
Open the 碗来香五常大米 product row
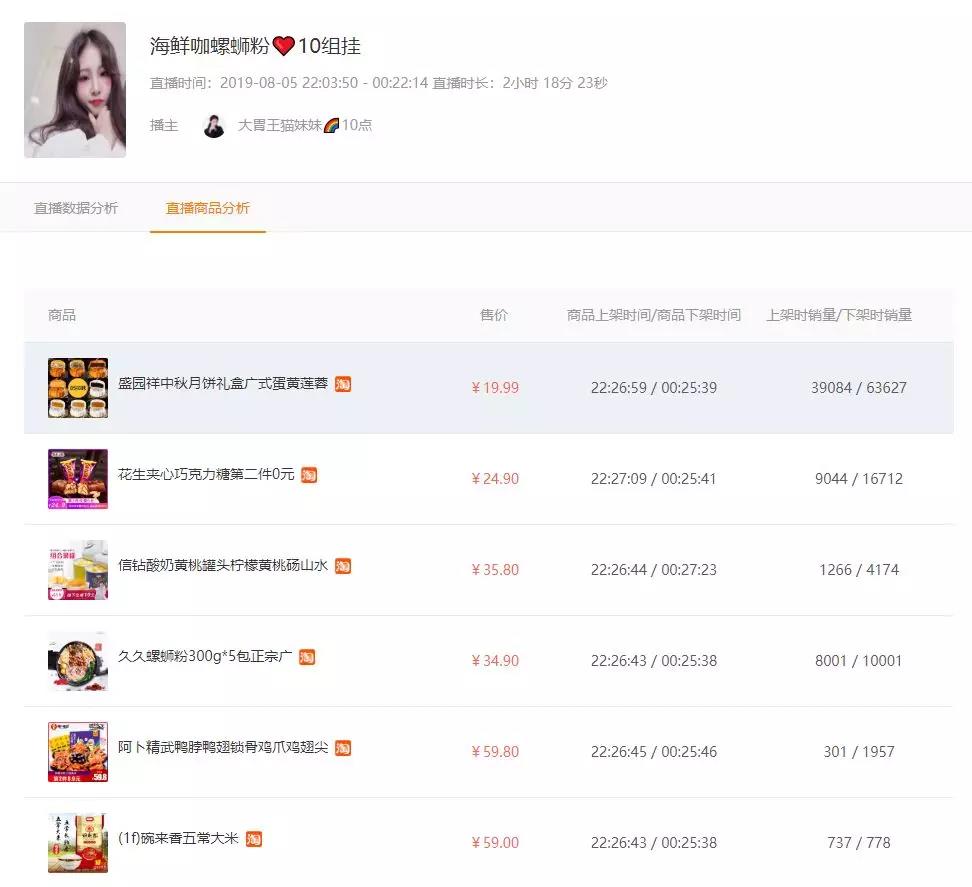(x=178, y=839)
